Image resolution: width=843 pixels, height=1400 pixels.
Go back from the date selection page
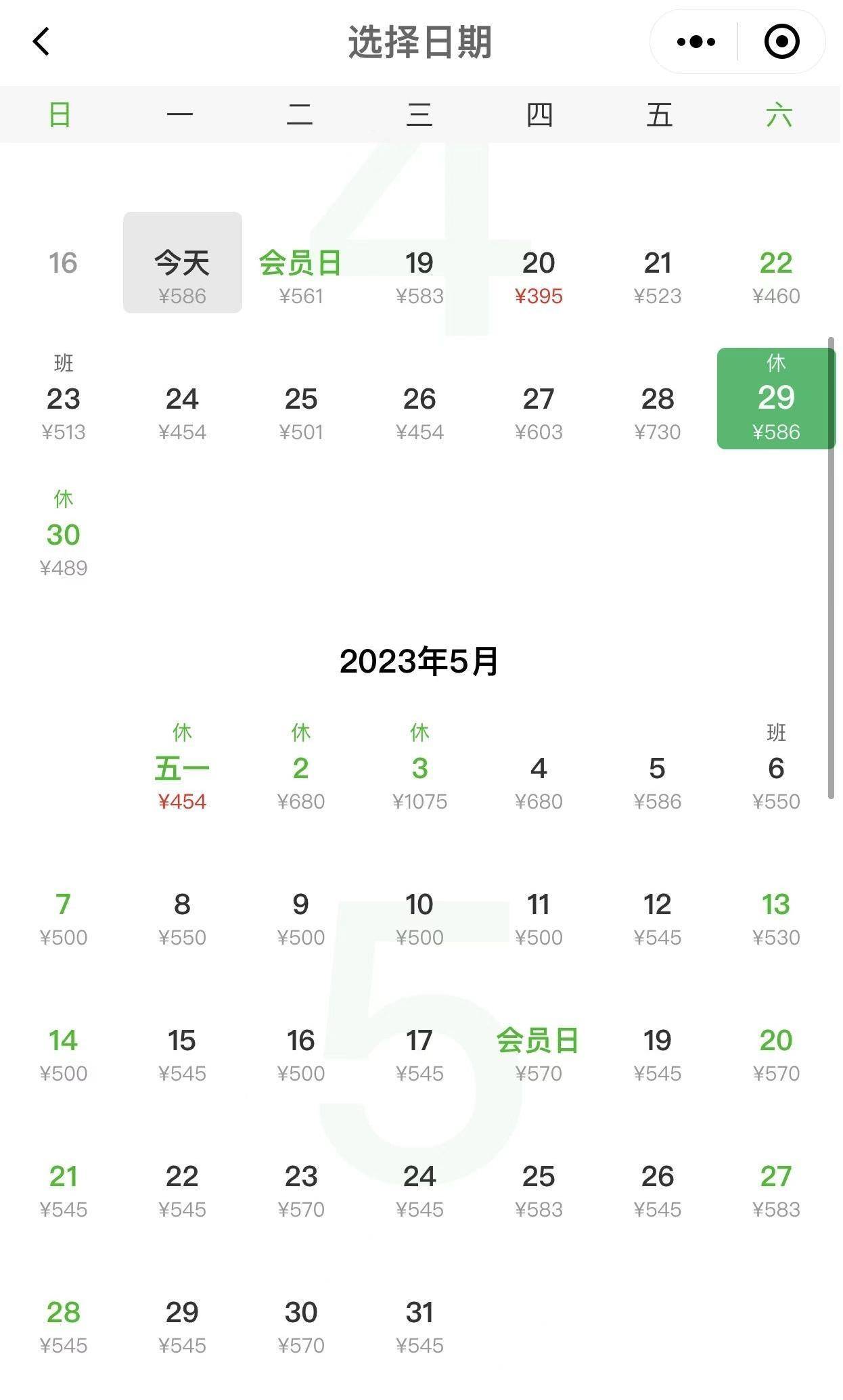(41, 42)
